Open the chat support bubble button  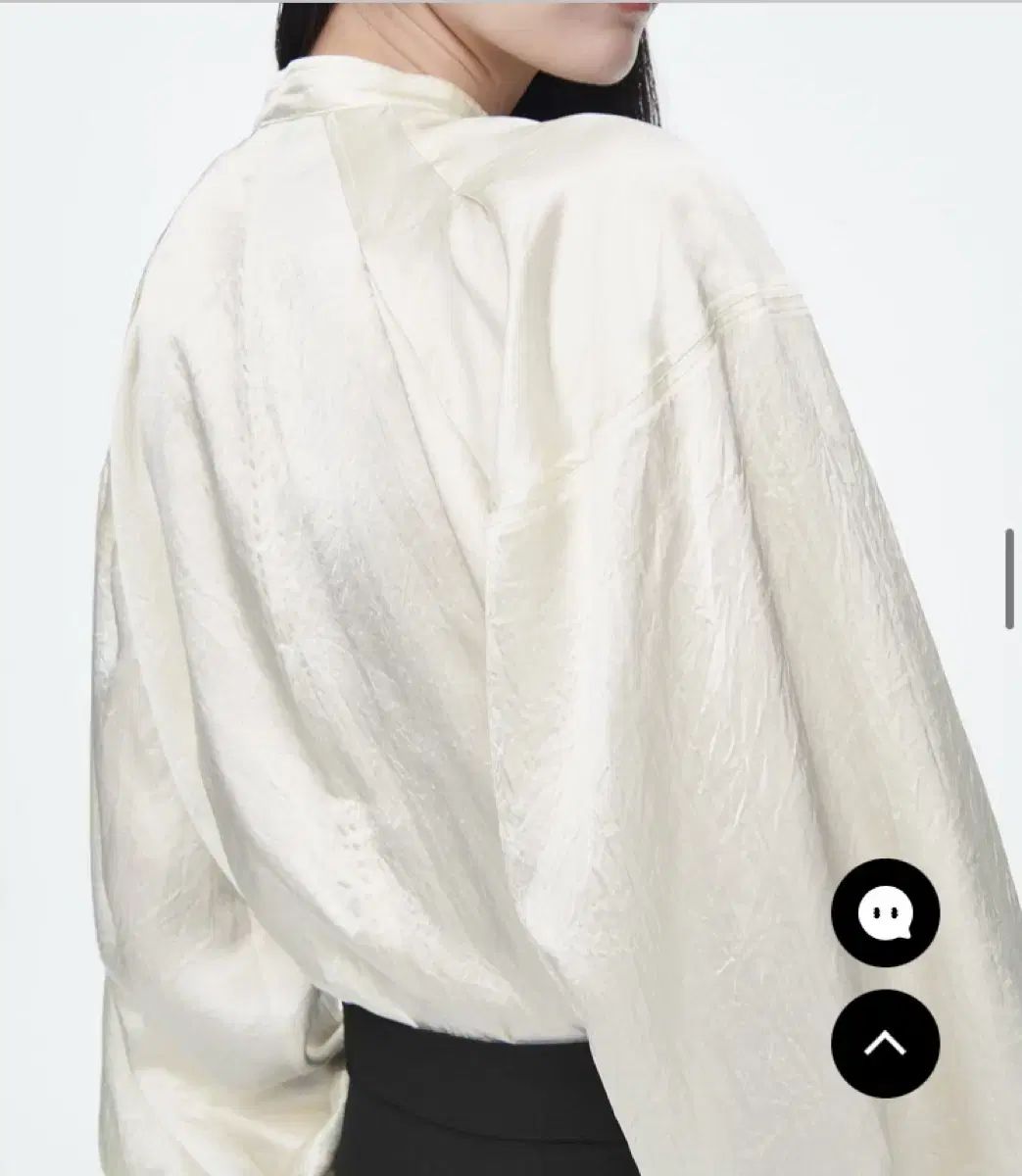885,912
